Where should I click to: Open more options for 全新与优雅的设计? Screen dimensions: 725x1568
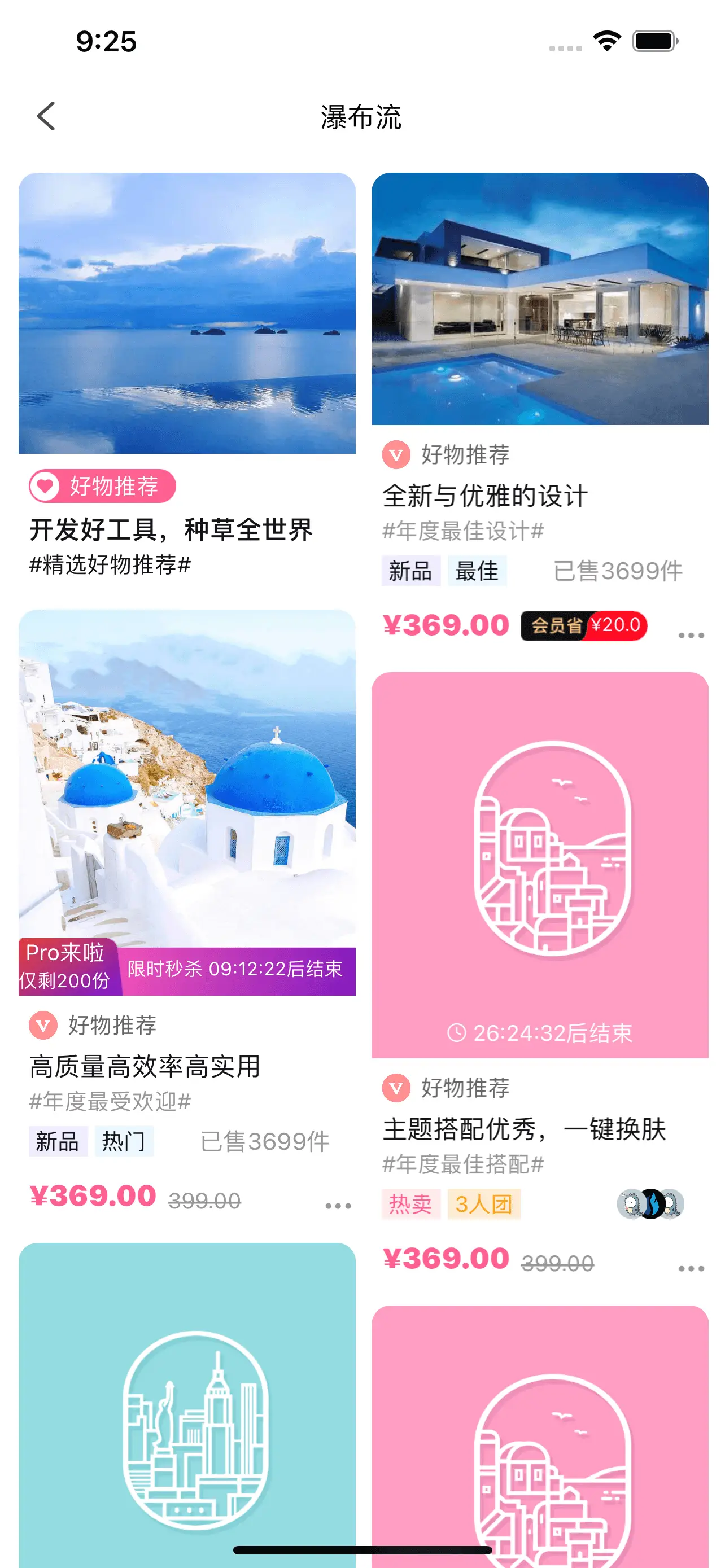coord(691,635)
